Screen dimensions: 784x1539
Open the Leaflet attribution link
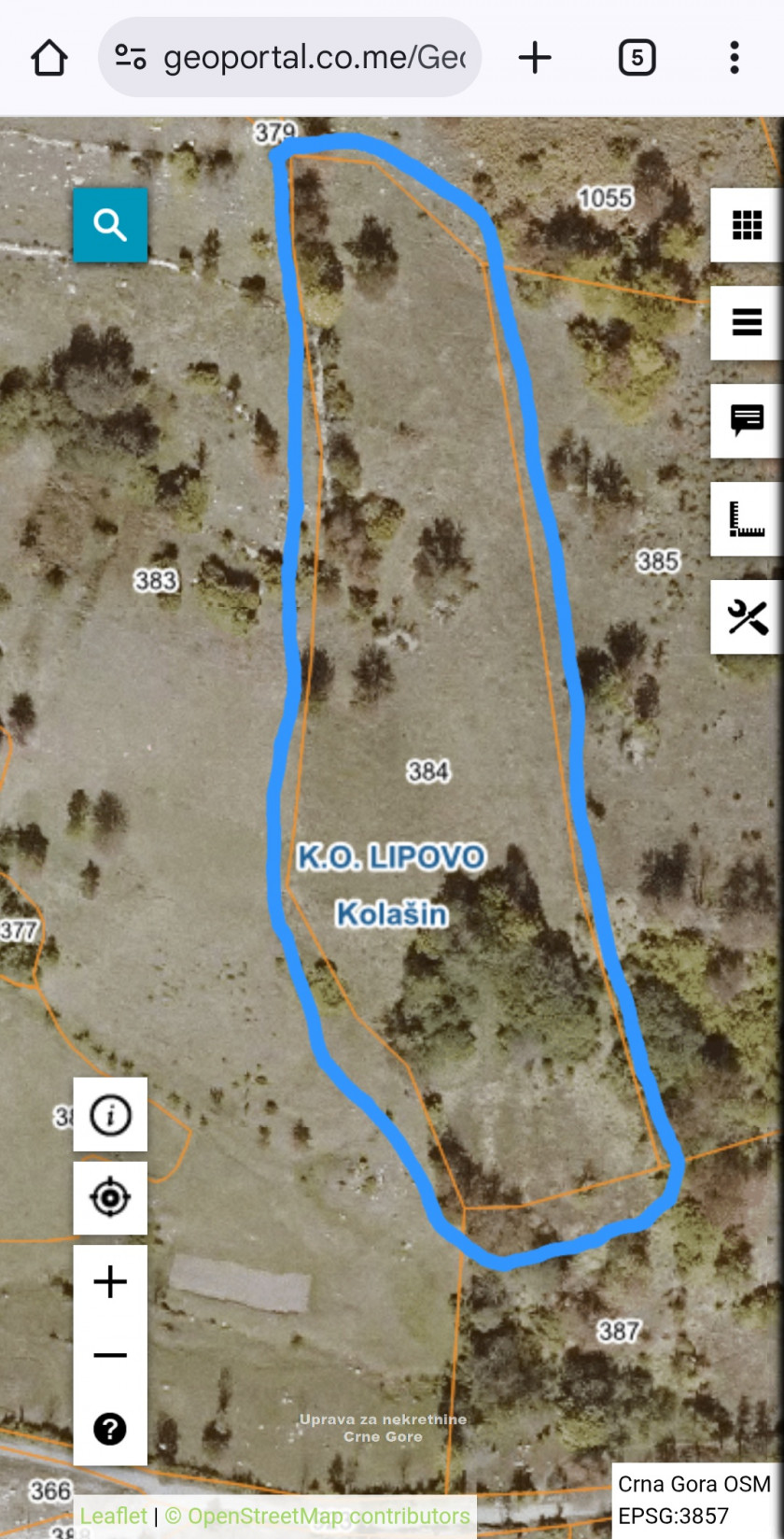coord(113,1516)
